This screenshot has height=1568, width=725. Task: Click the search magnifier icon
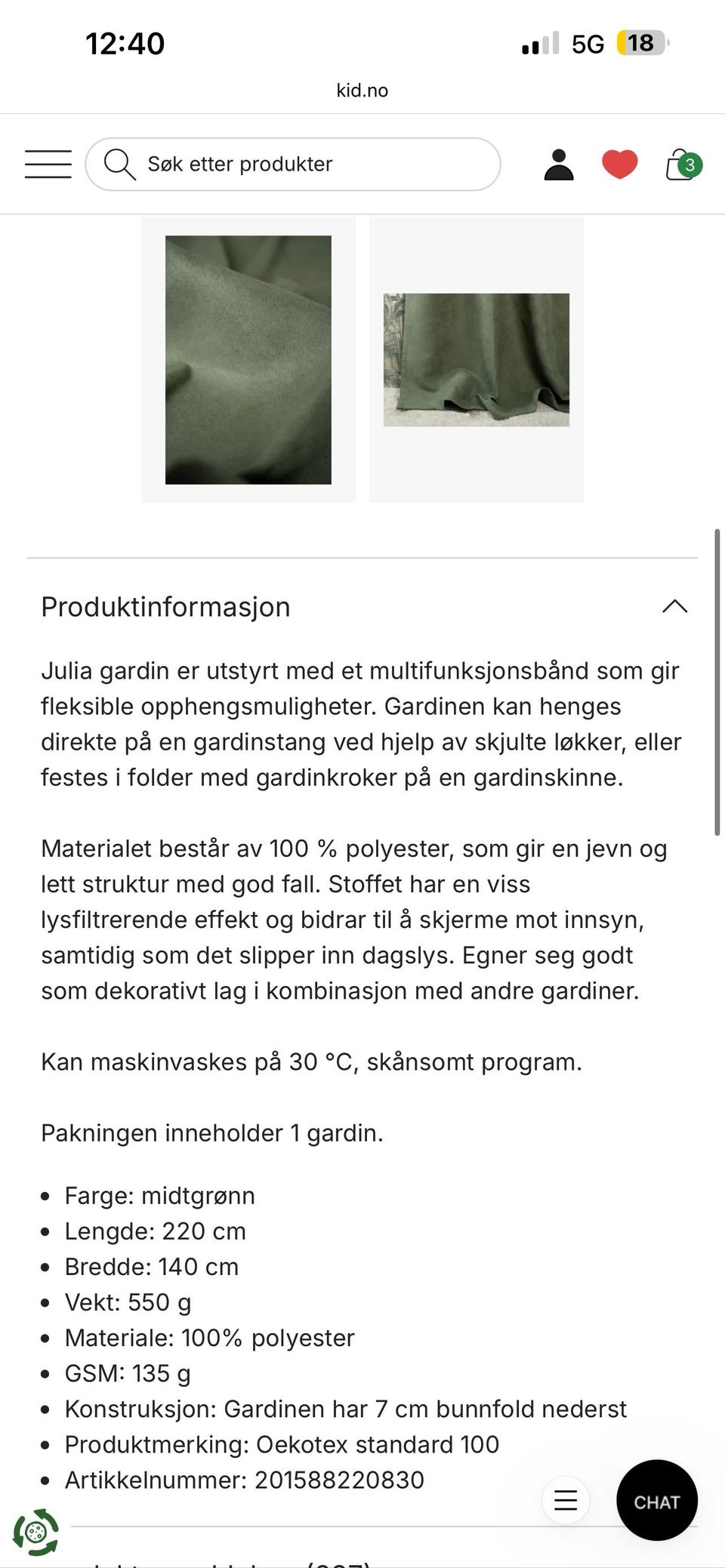(121, 163)
